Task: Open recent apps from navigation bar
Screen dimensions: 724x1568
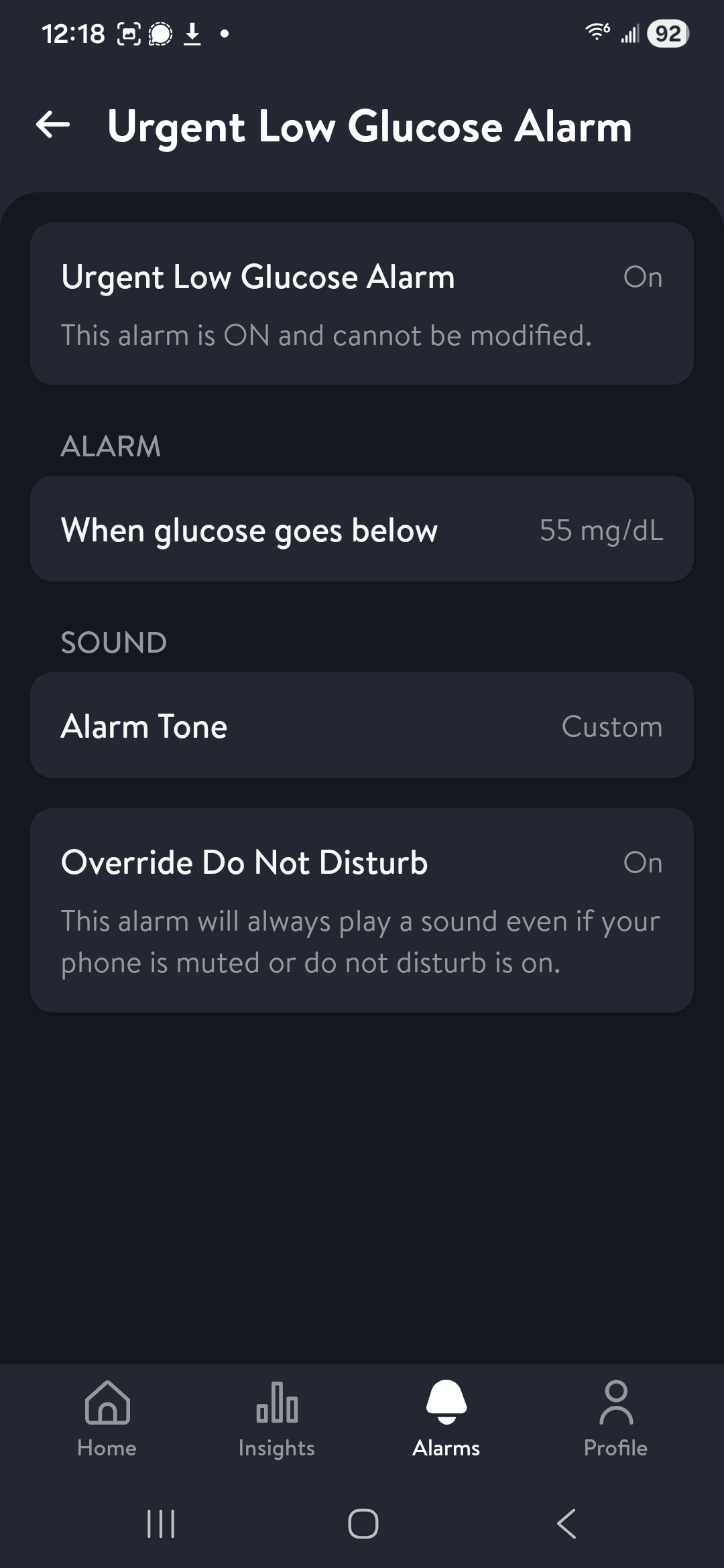Action: click(x=161, y=1524)
